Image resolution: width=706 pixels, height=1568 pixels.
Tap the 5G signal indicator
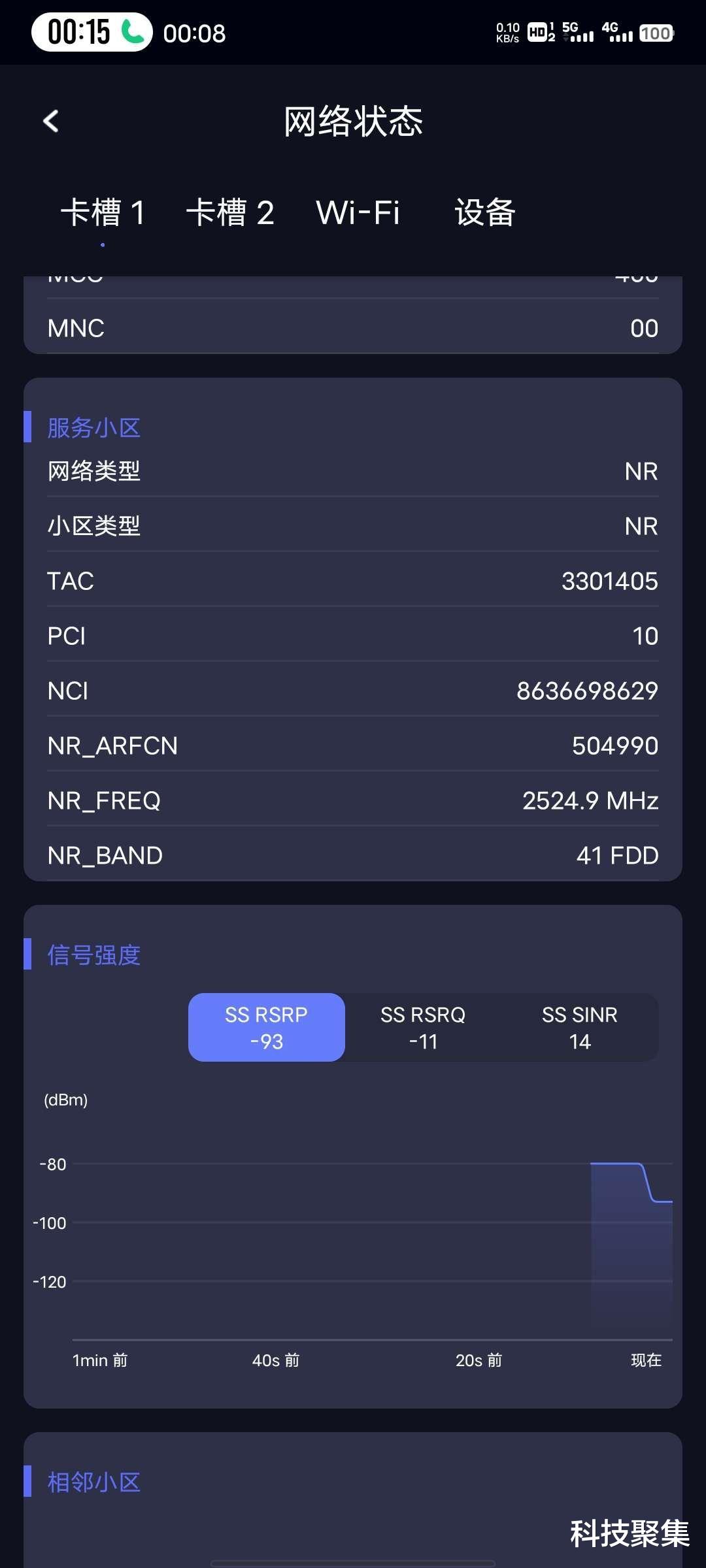point(578,33)
